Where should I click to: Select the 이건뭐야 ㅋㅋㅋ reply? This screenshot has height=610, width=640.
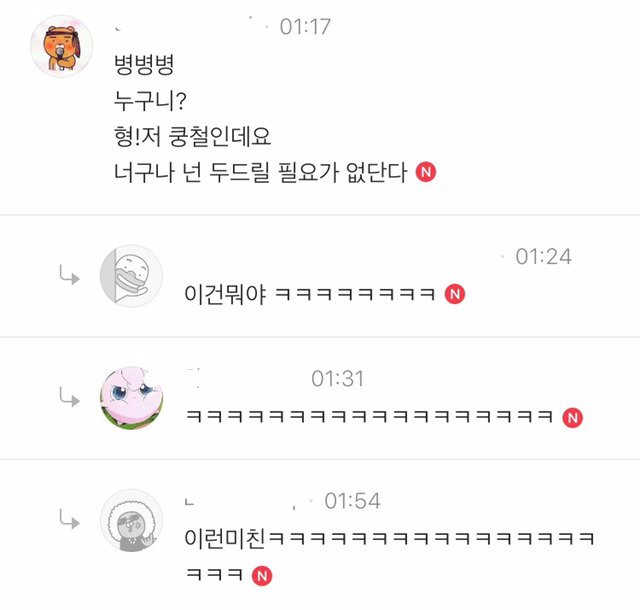tap(309, 295)
